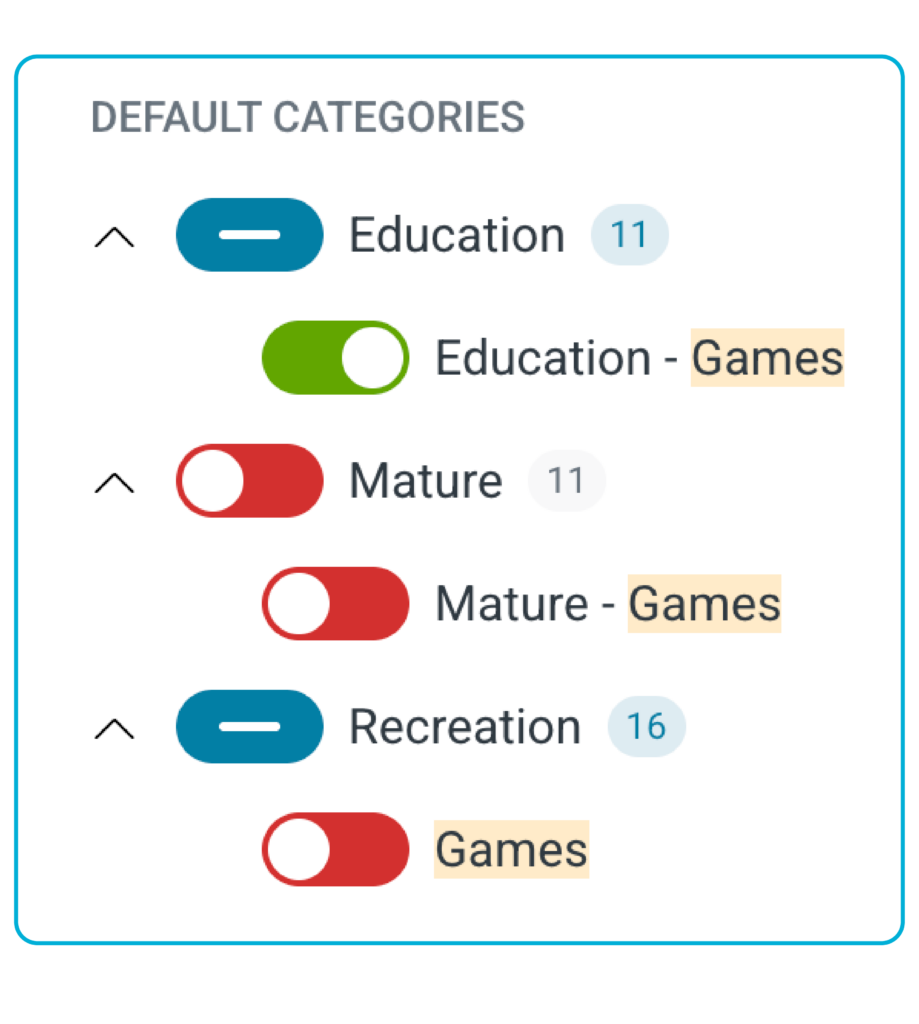Select the highlighted Games text under Recreation
The image size is (919, 1024).
511,848
